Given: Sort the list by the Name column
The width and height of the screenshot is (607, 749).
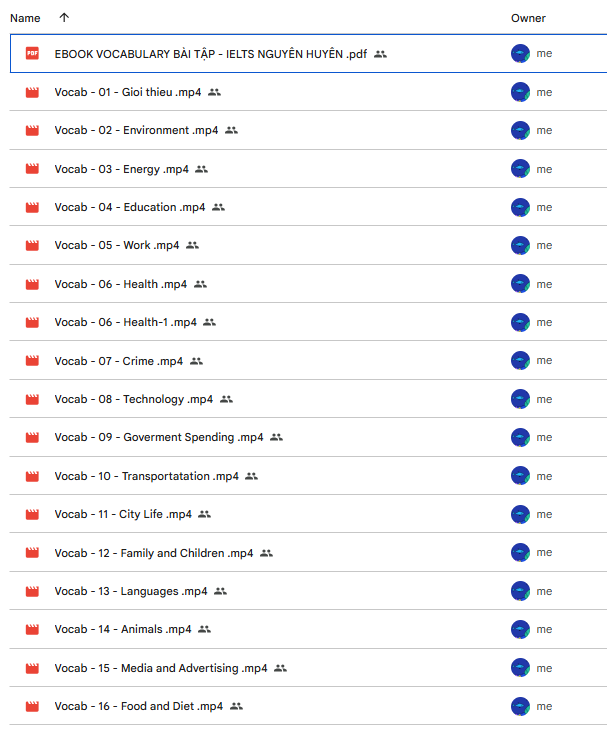Looking at the screenshot, I should pos(25,18).
